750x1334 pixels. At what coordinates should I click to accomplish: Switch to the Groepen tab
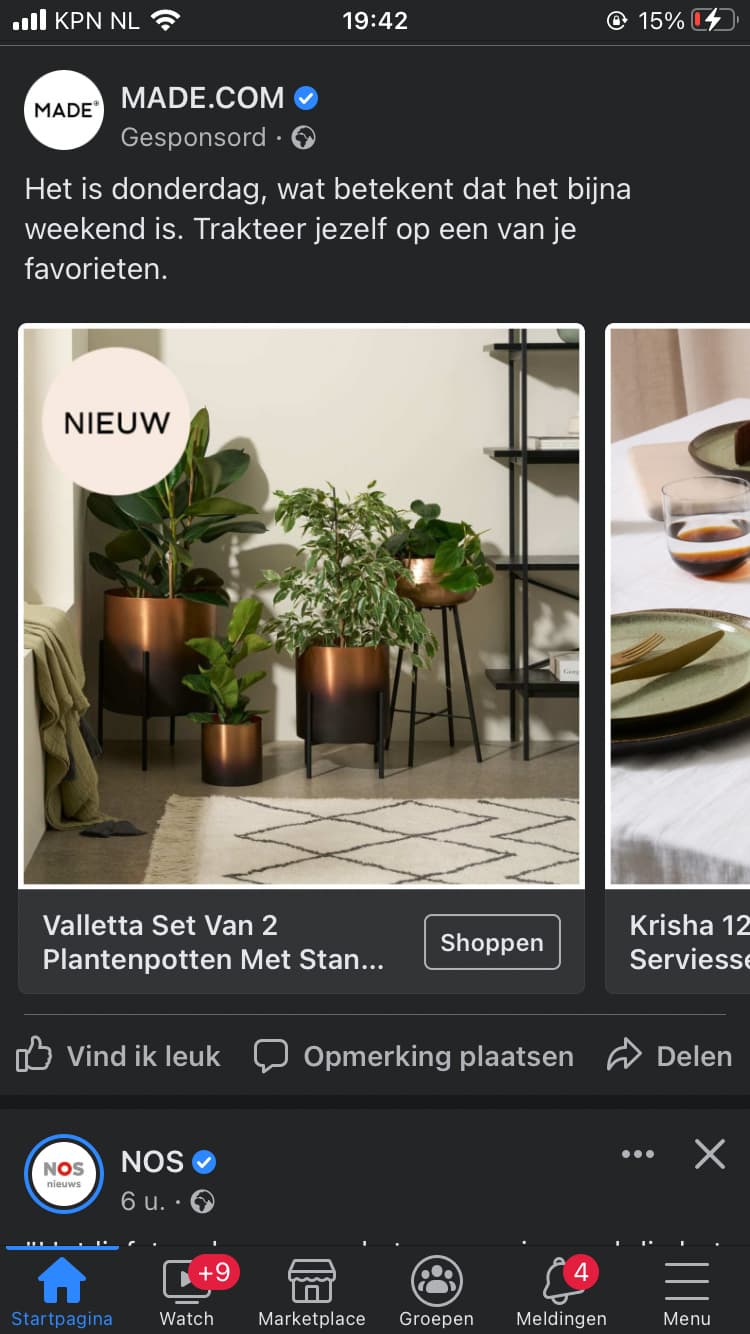[x=437, y=1291]
